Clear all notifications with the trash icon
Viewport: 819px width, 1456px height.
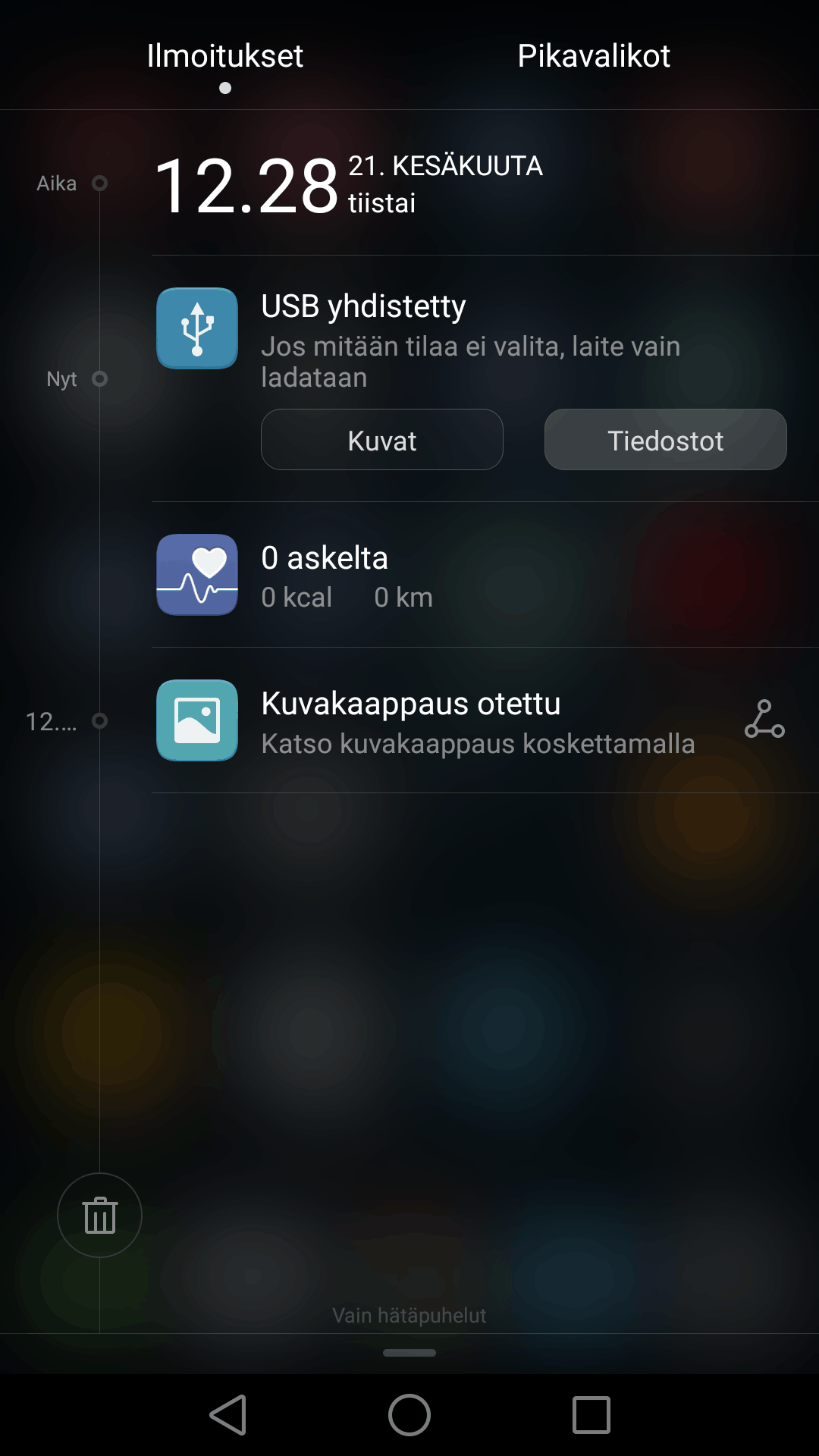click(x=99, y=1215)
